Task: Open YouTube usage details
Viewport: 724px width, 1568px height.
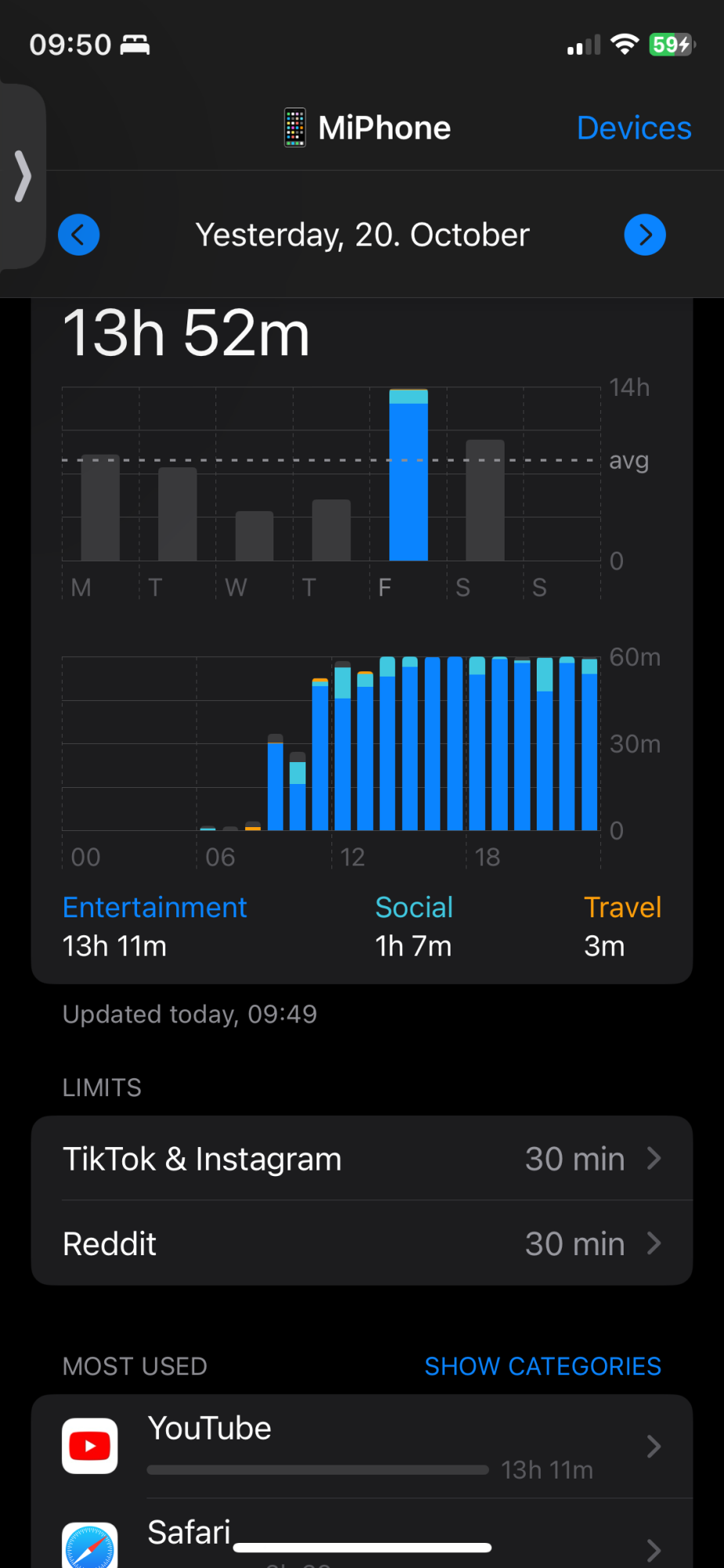Action: pyautogui.click(x=362, y=1446)
